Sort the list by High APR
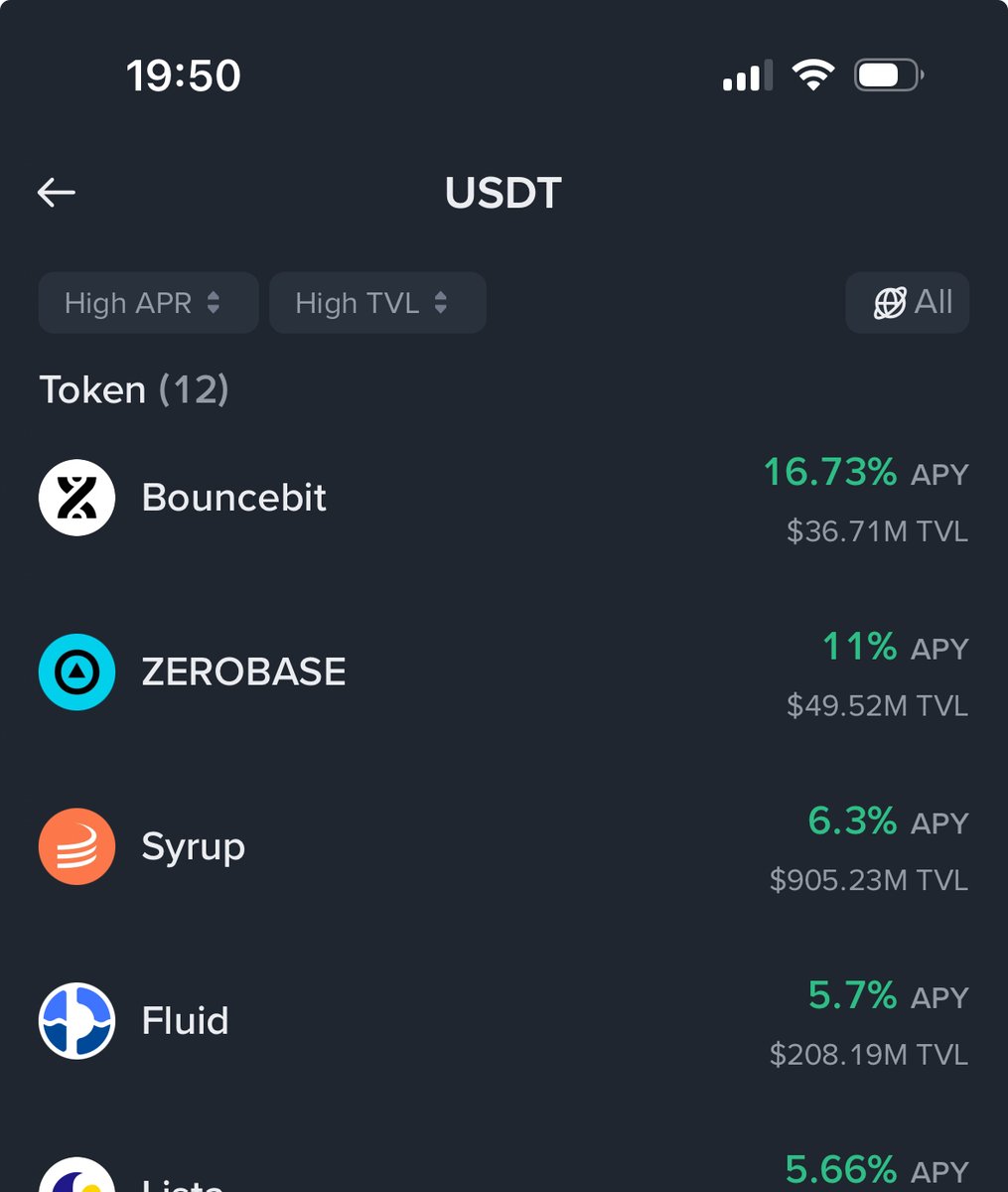 [148, 303]
